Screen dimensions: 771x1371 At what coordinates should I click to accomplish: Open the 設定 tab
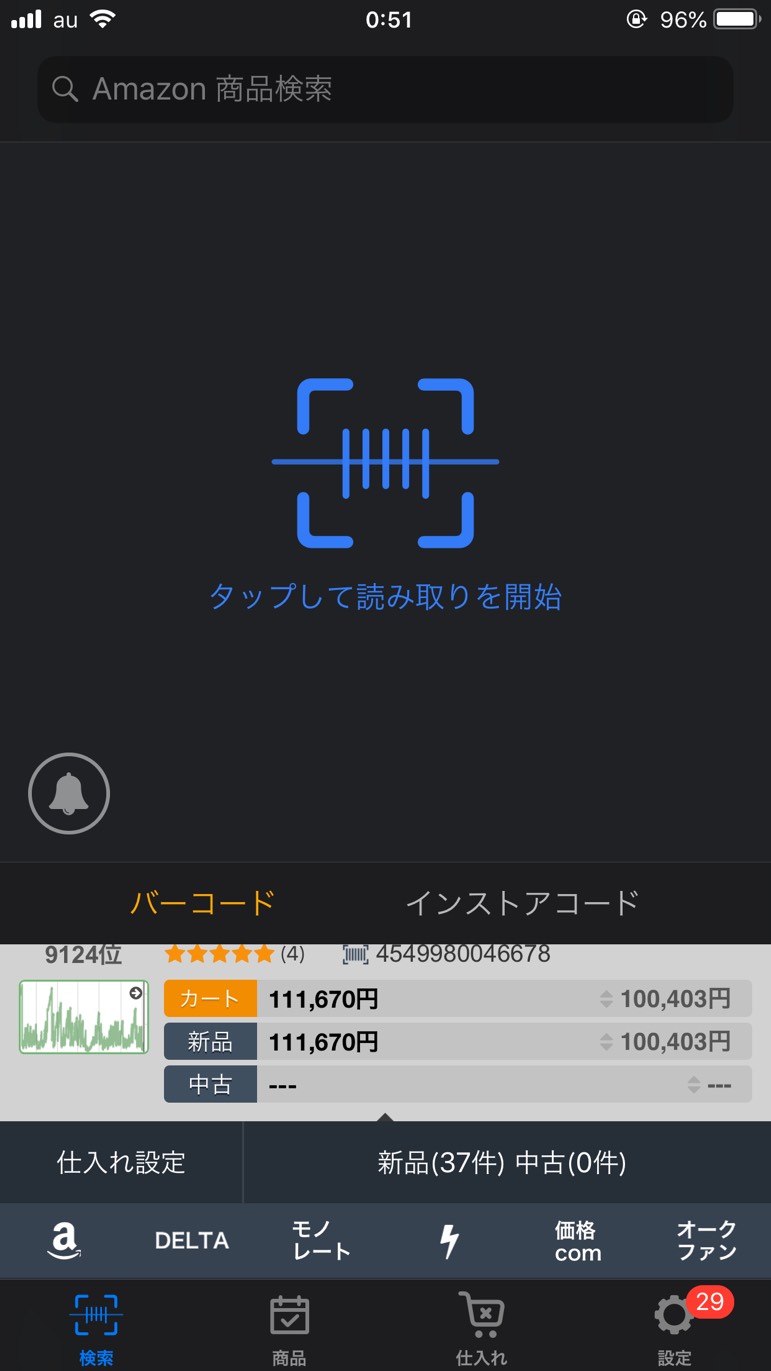(675, 1329)
